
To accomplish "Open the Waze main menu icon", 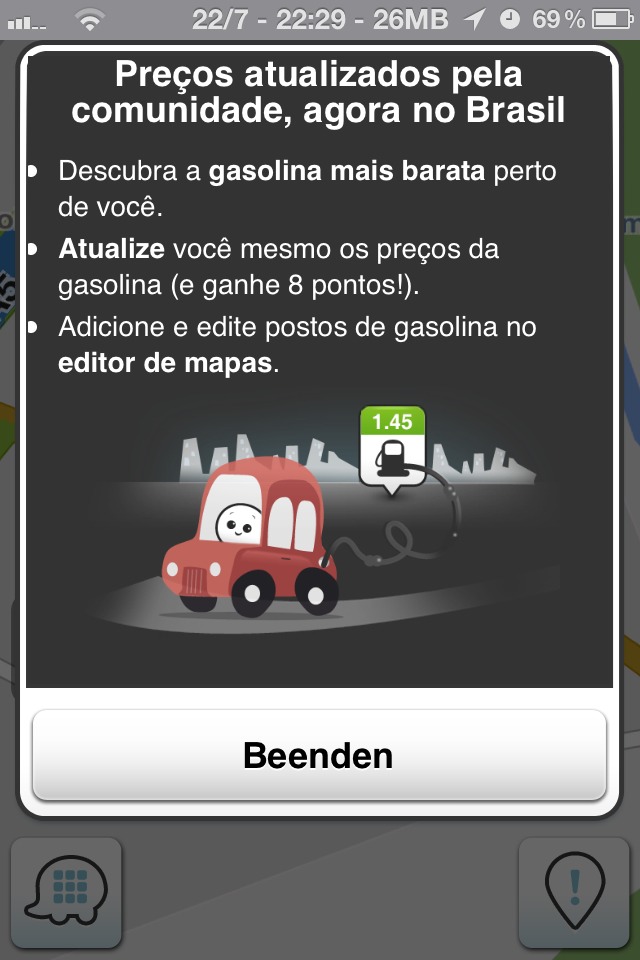I will click(66, 893).
